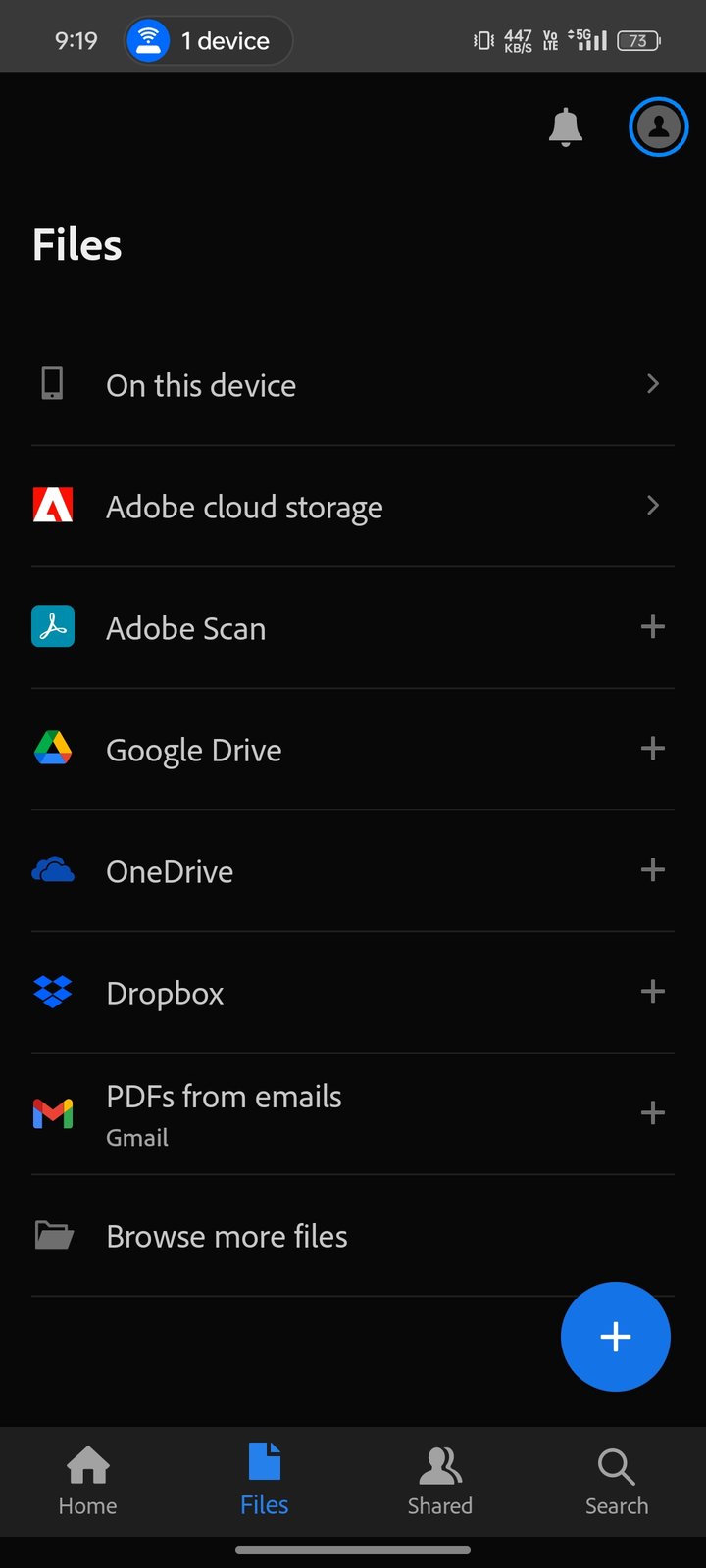Select the Files tab
This screenshot has width=706, height=1568.
point(265,1481)
